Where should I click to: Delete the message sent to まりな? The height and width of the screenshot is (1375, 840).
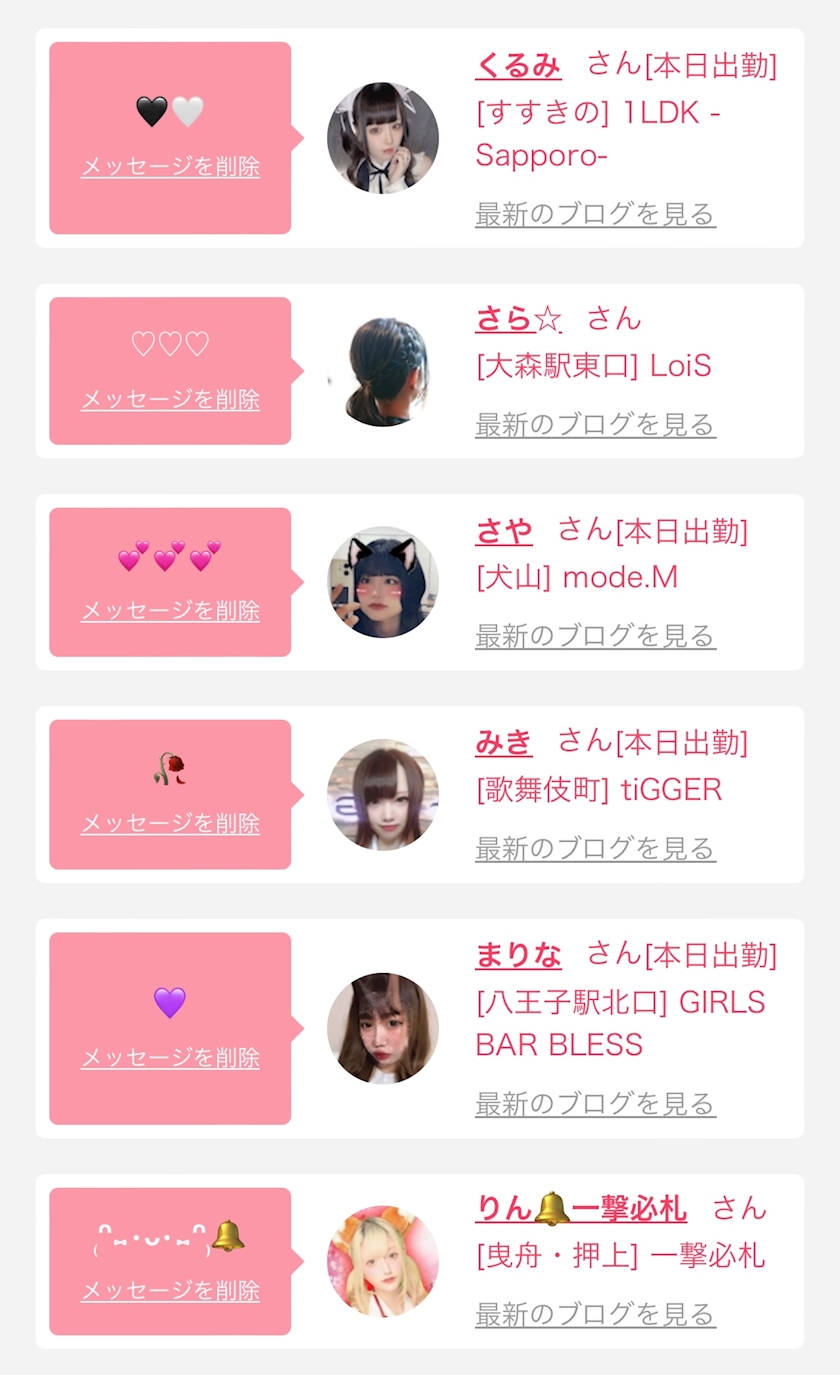tap(170, 1057)
